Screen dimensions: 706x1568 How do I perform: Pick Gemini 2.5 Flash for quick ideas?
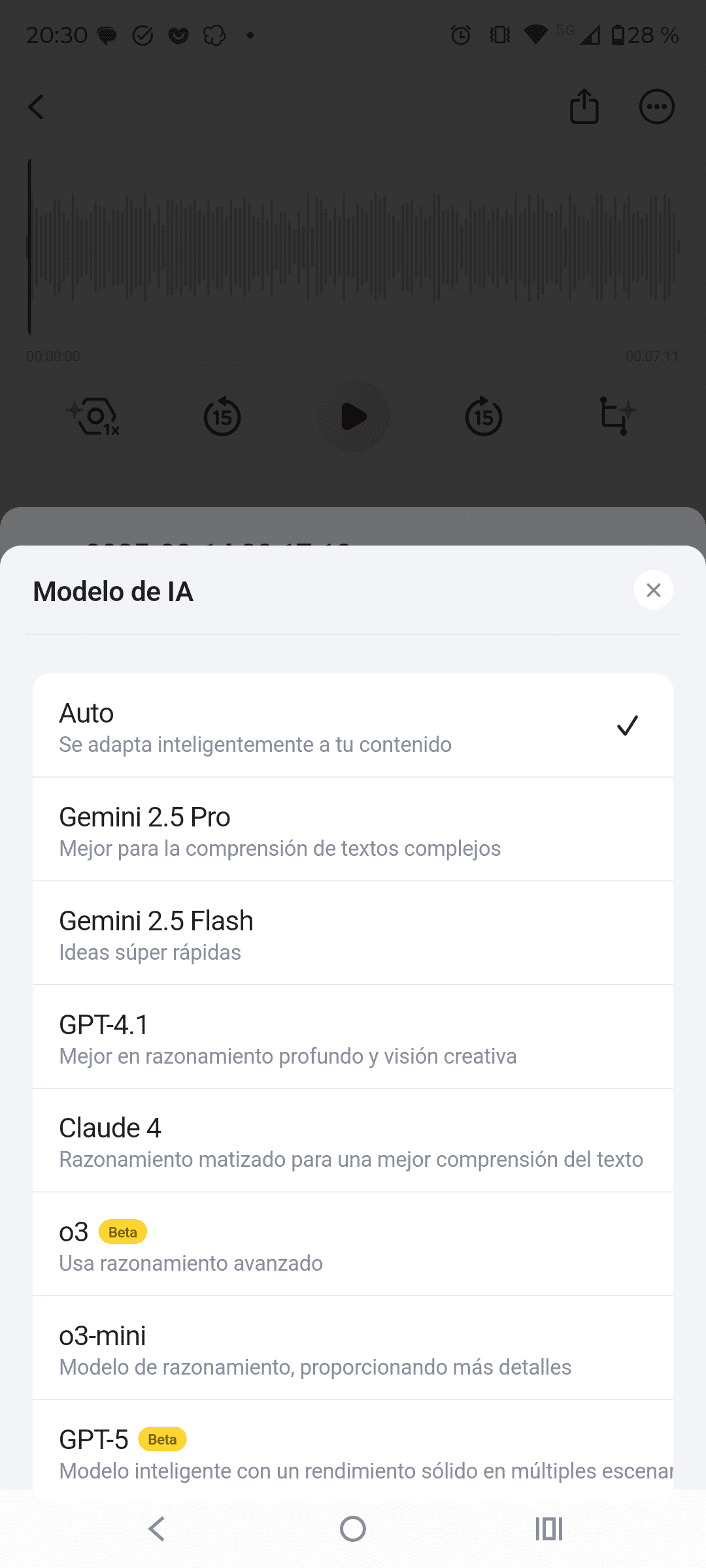pyautogui.click(x=353, y=934)
